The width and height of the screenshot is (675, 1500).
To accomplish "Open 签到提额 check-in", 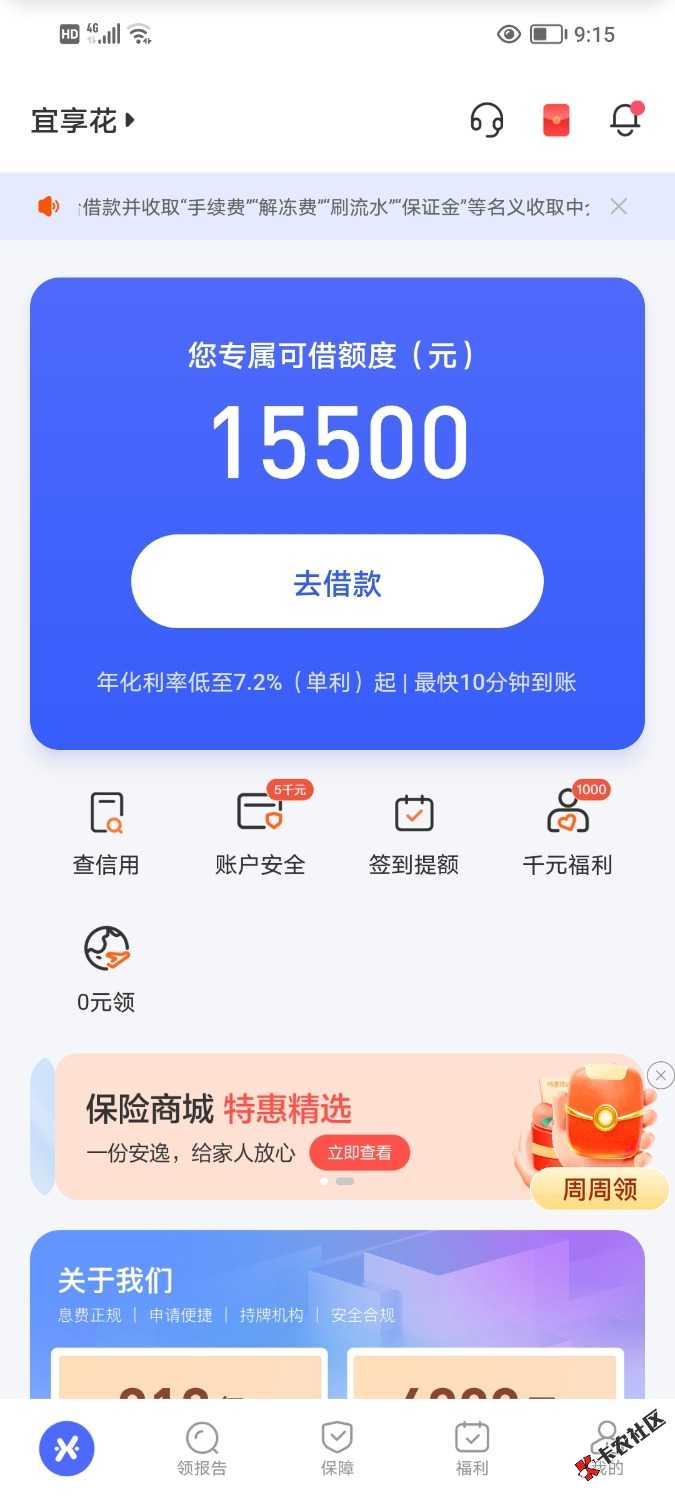I will [413, 834].
